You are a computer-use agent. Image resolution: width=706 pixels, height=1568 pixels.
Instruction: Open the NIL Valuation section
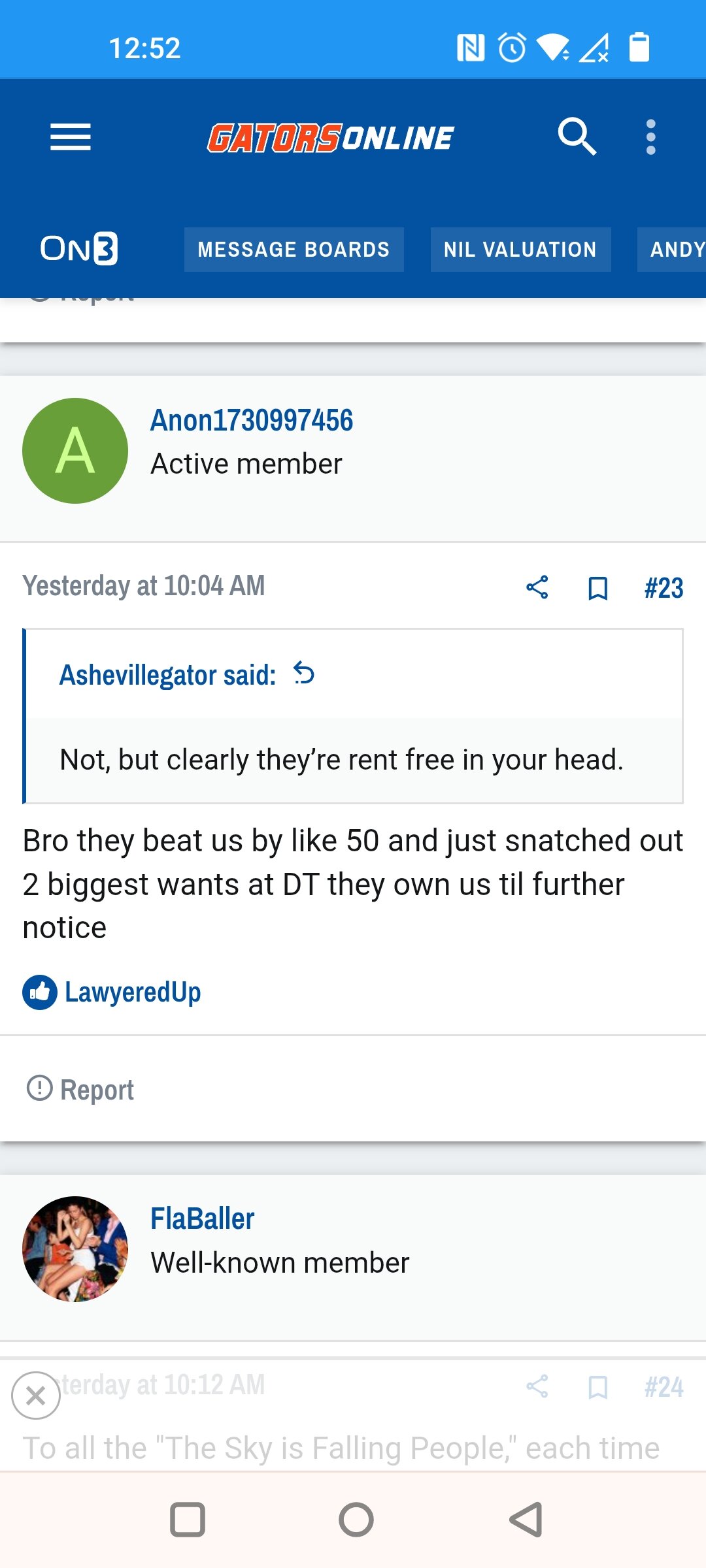520,250
